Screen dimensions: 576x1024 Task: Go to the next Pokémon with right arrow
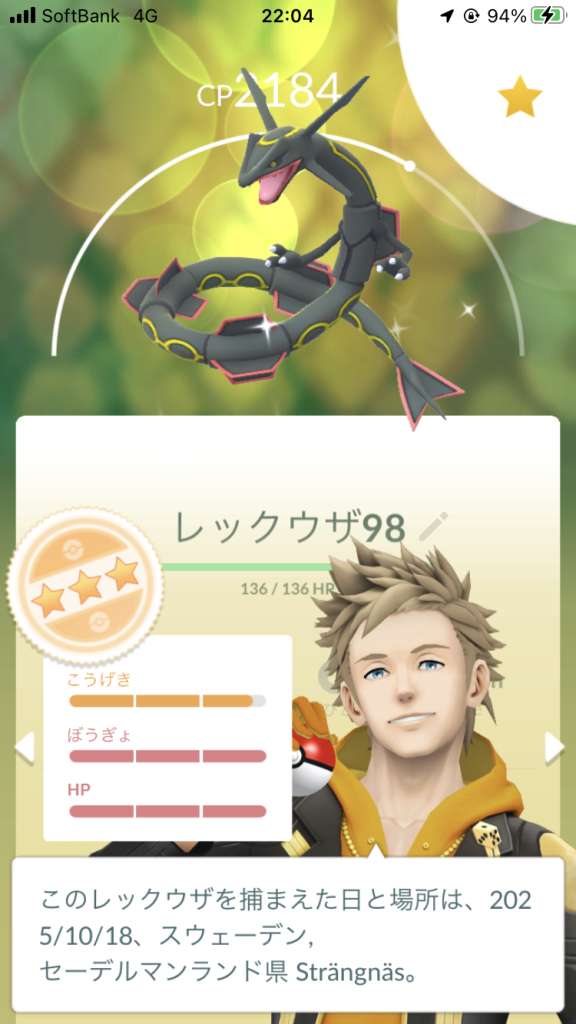(x=554, y=748)
